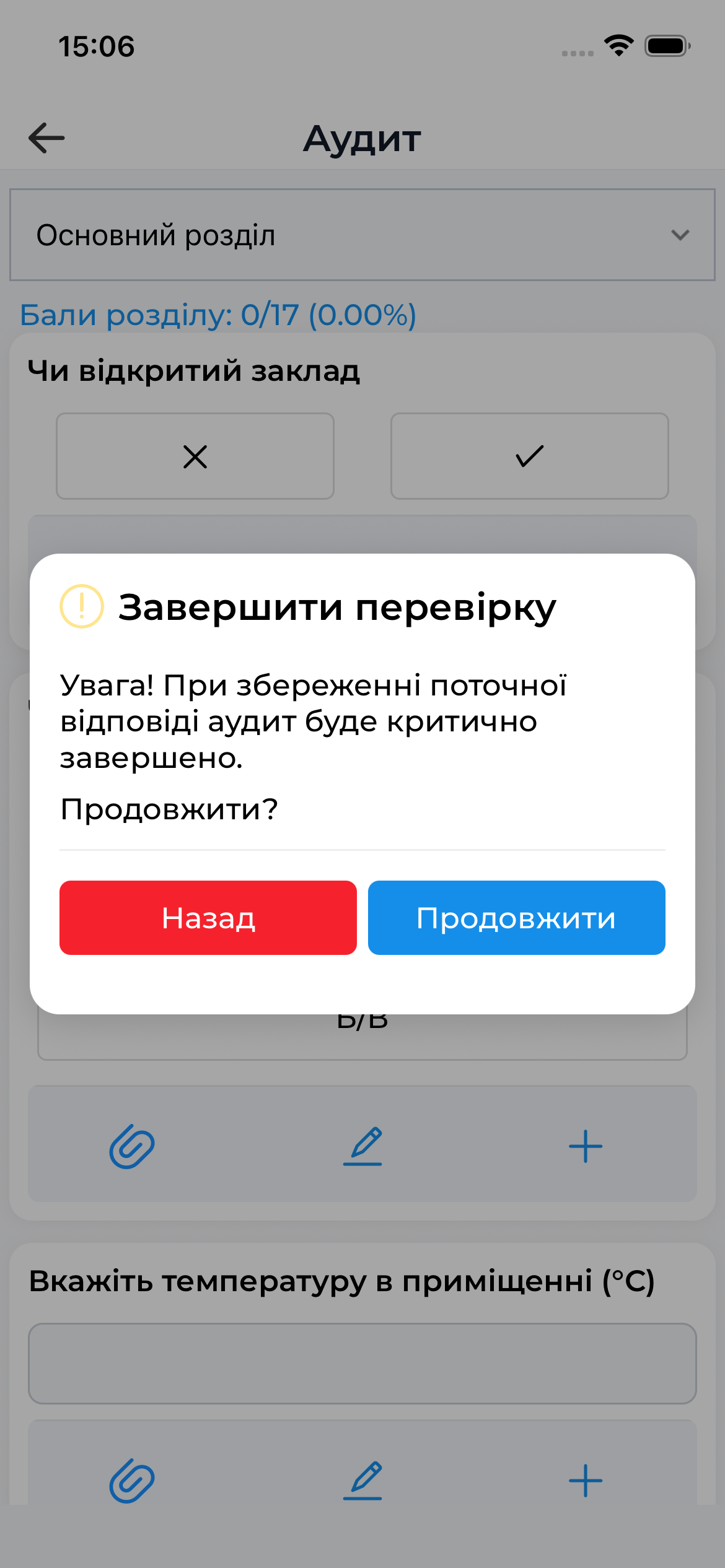Select the checkmark answer for 'Чи відкритий заклад'
The height and width of the screenshot is (1568, 725).
point(530,456)
